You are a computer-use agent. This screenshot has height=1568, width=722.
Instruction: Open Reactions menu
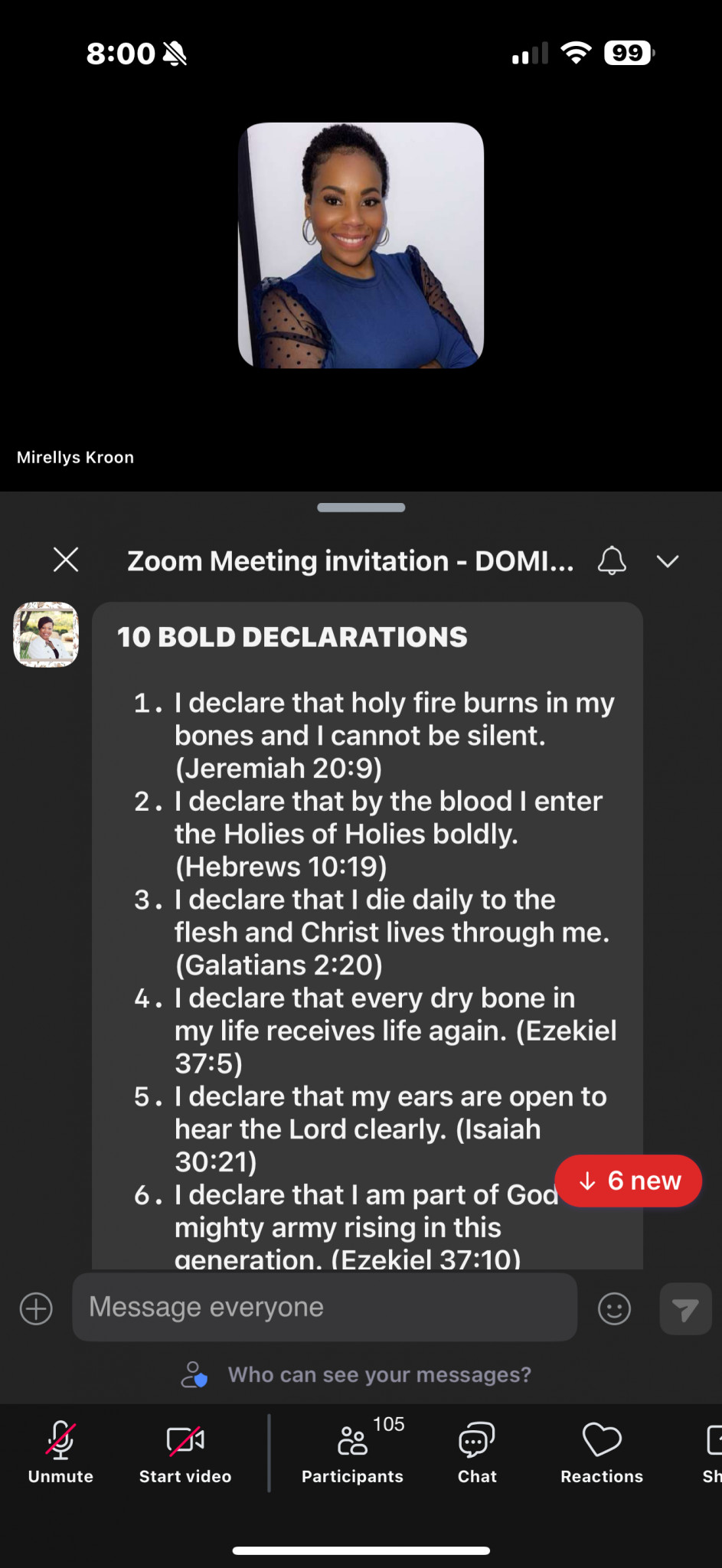pyautogui.click(x=602, y=1452)
